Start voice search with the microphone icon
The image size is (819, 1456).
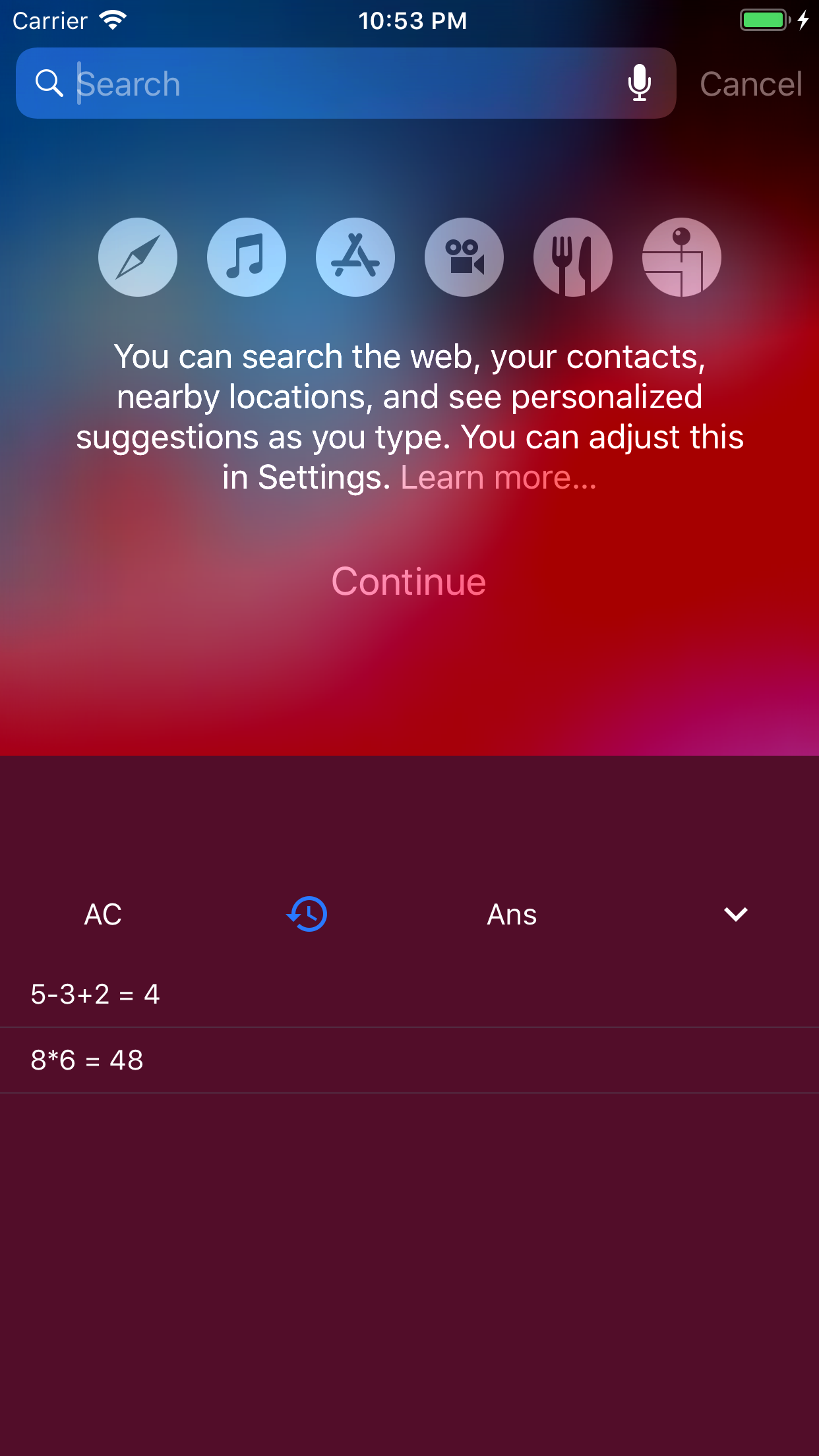coord(638,83)
